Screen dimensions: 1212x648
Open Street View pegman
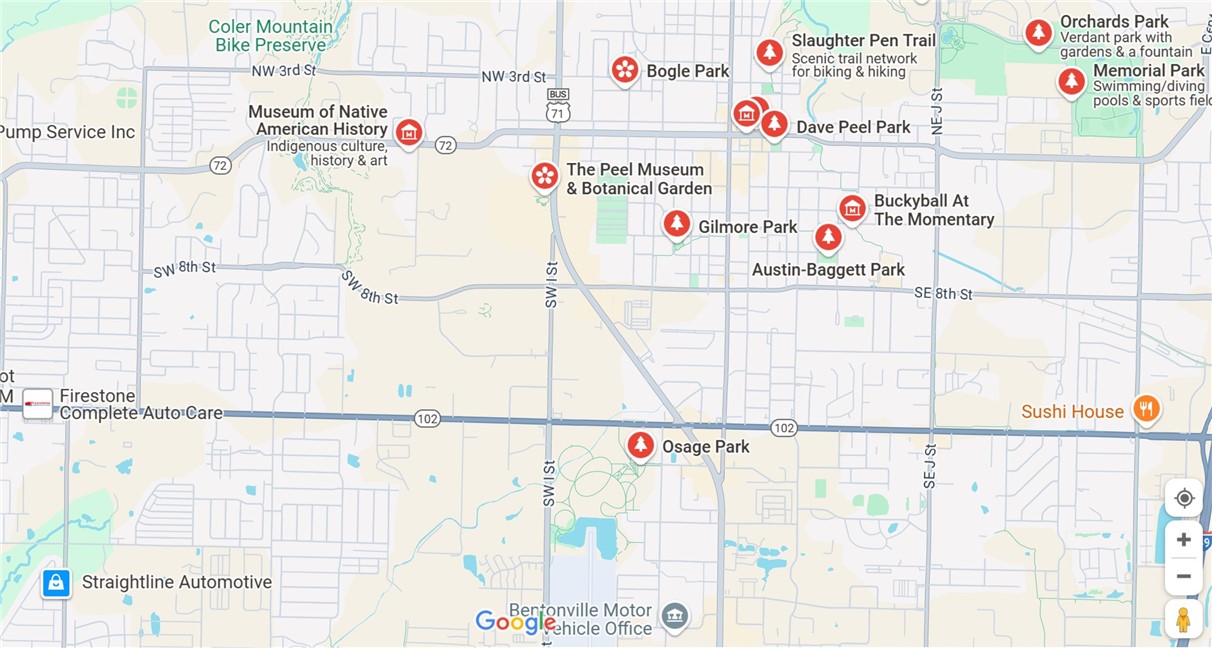point(1184,620)
